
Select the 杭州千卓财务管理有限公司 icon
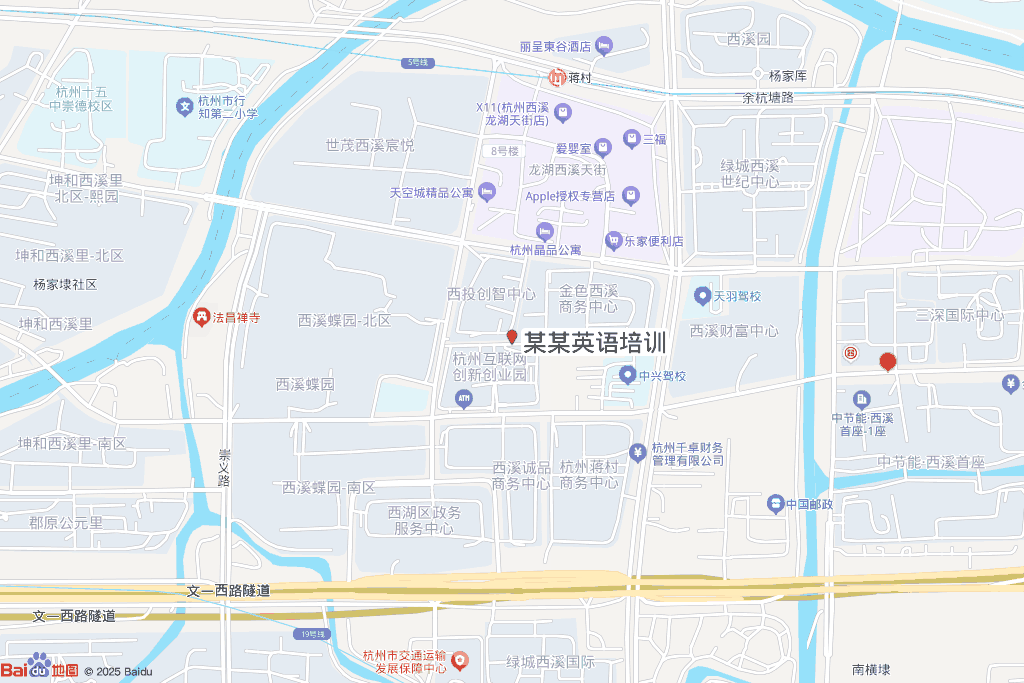(638, 453)
